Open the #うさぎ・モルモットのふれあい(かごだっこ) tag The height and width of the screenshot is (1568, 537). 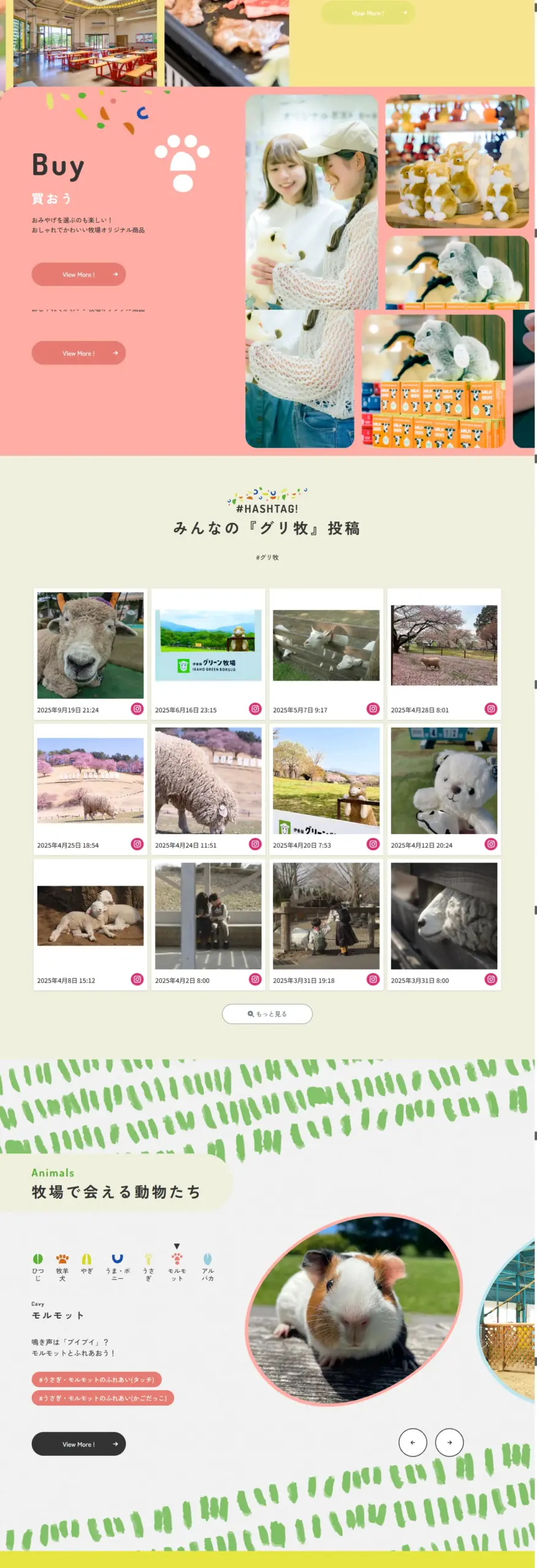coord(102,1398)
